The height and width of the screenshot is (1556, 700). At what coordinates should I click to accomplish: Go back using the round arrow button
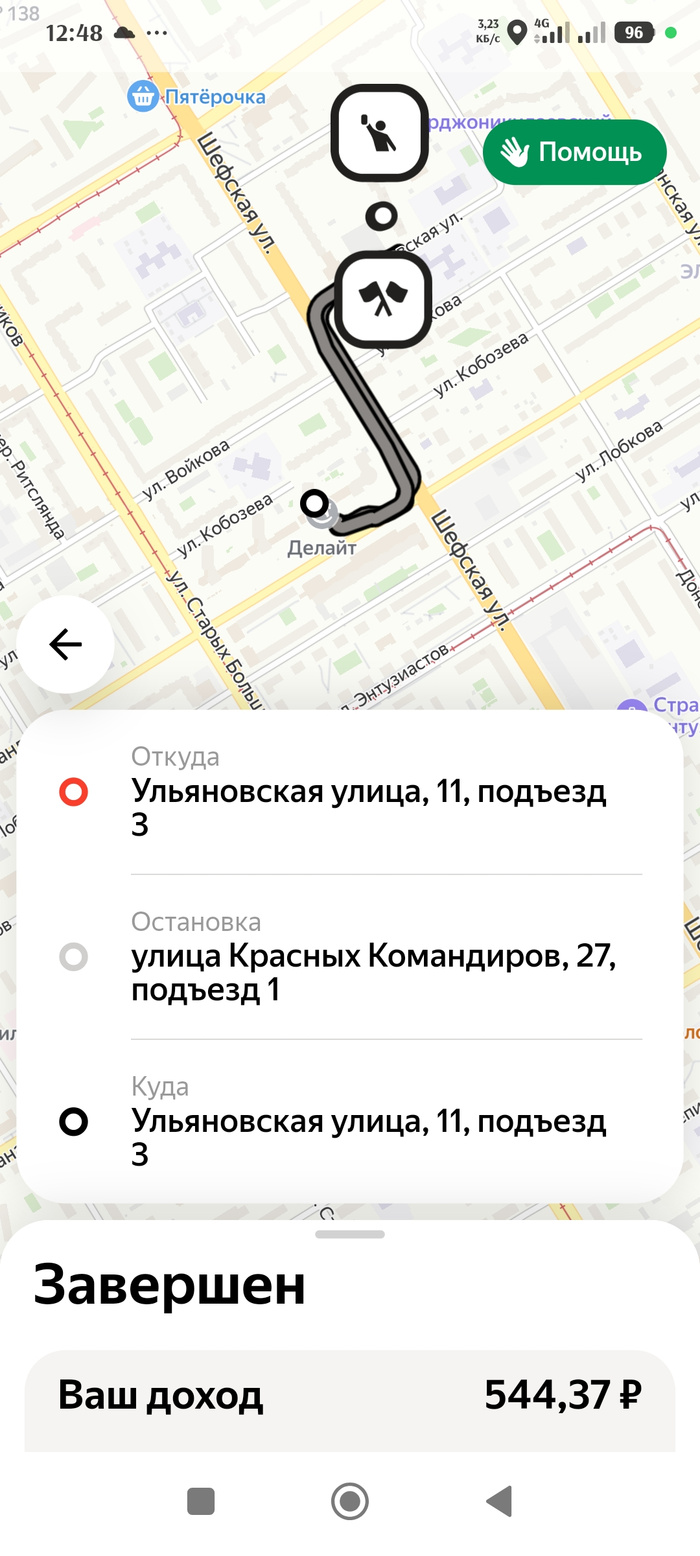pos(65,645)
